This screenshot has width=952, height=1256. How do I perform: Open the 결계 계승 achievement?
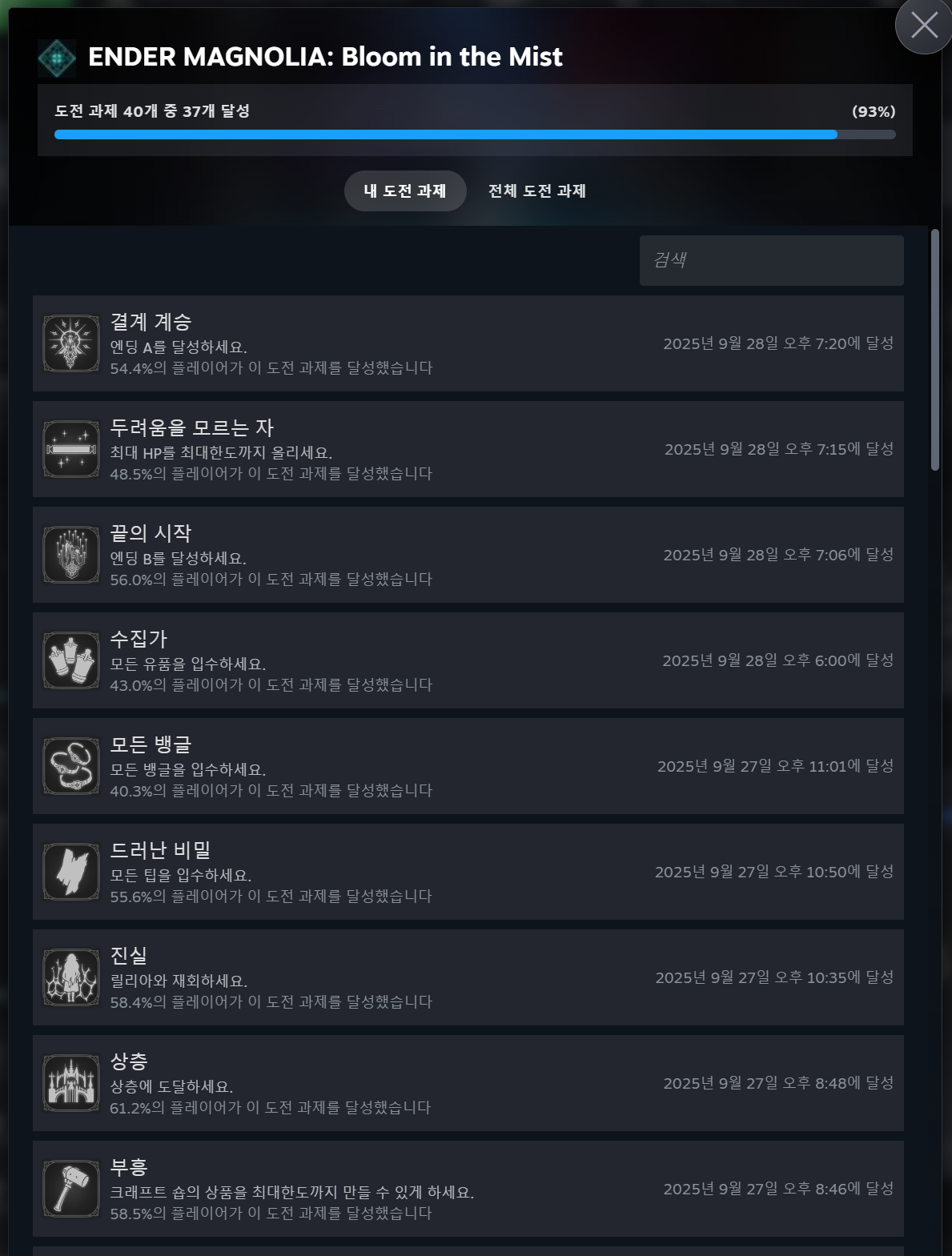click(468, 343)
